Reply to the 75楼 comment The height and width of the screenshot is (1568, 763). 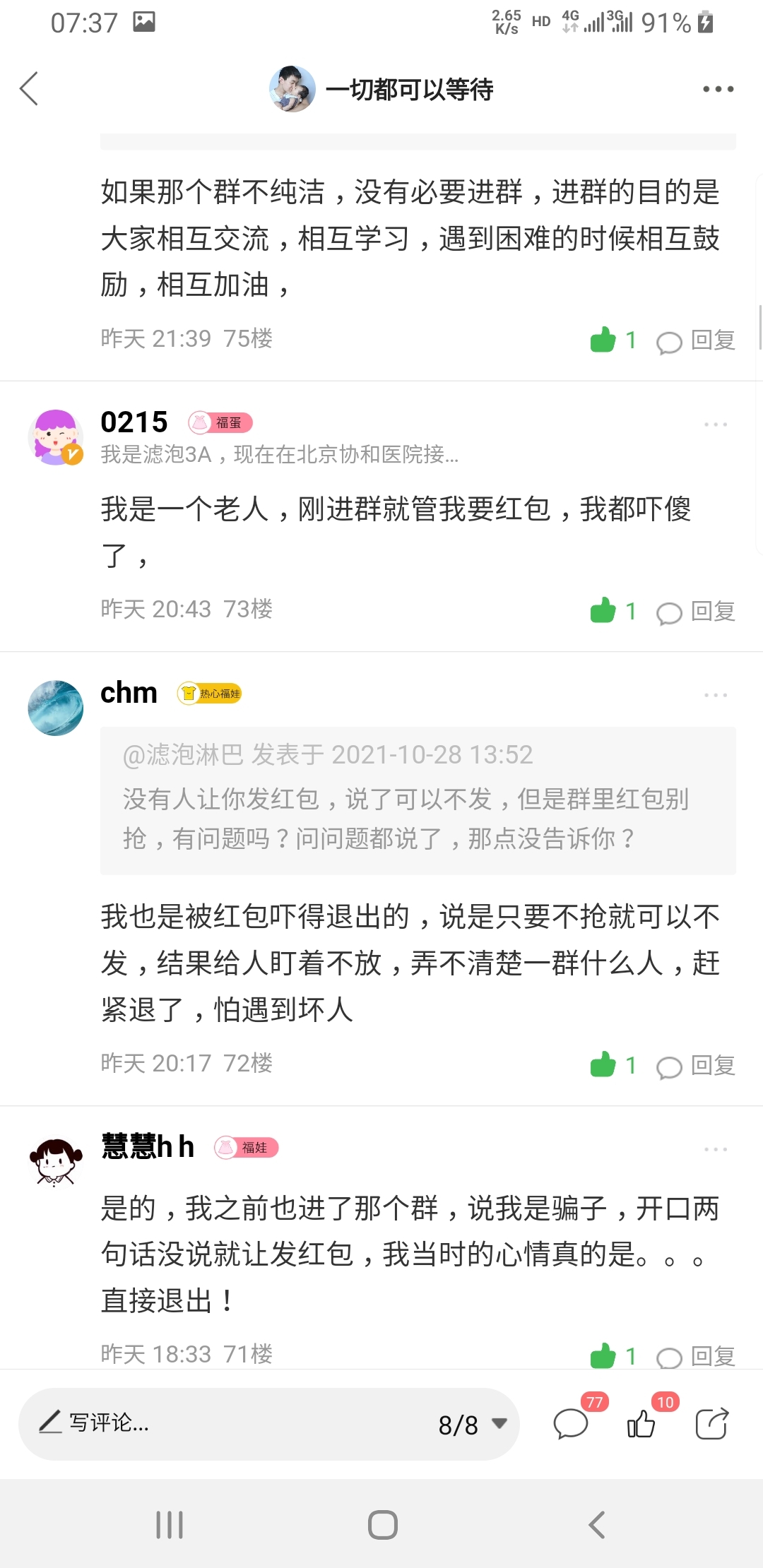[697, 340]
